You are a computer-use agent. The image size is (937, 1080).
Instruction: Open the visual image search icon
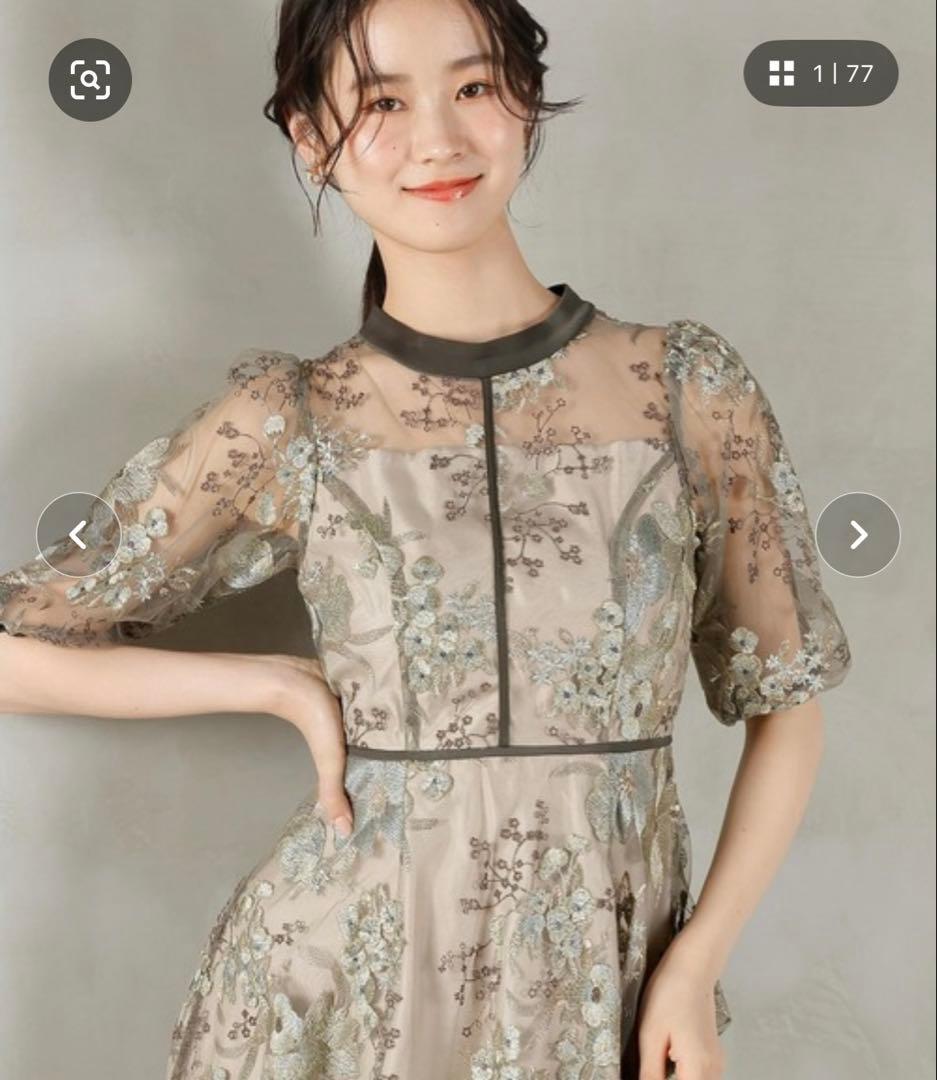(x=90, y=80)
